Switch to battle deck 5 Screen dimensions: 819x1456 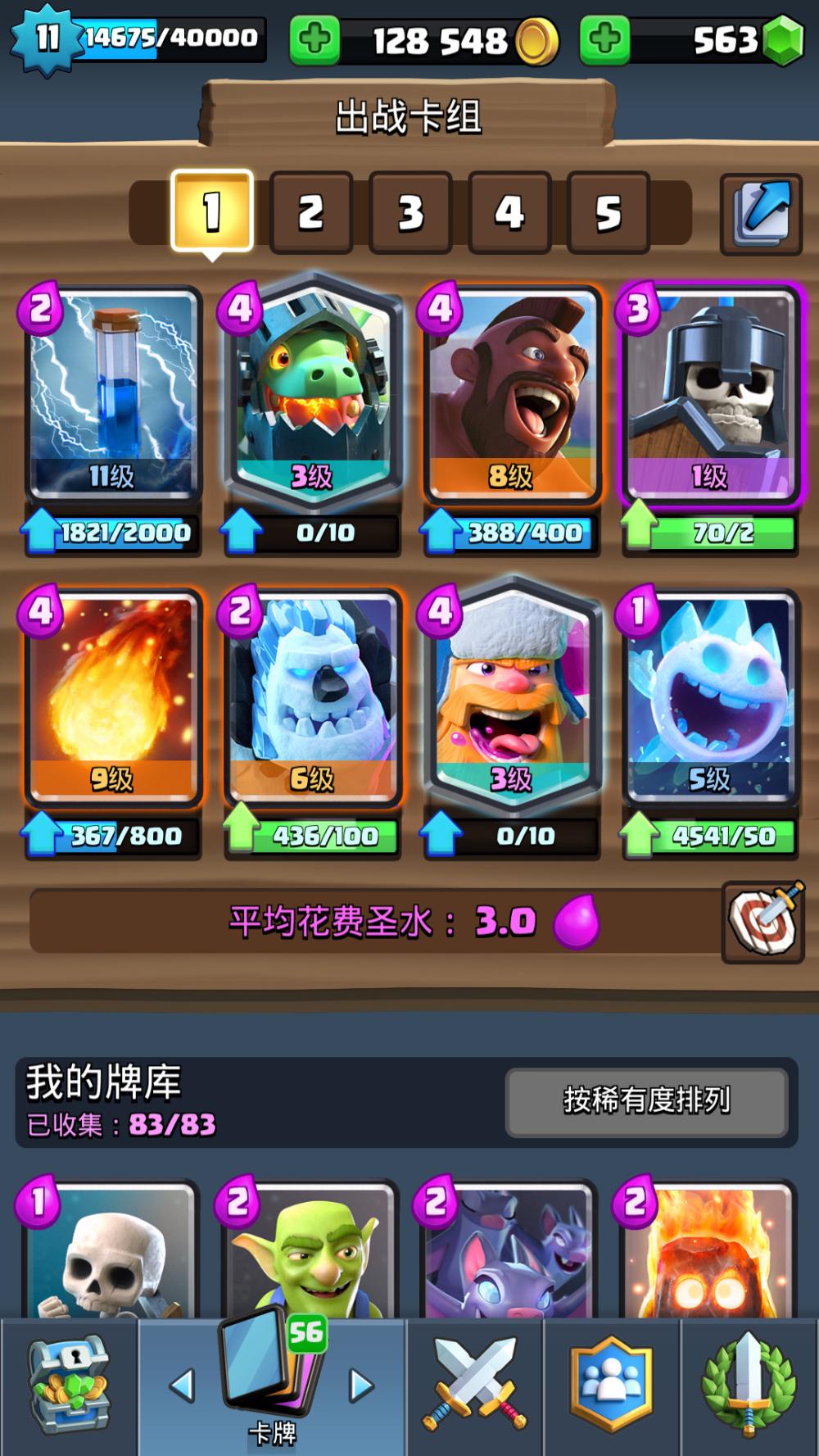point(608,213)
